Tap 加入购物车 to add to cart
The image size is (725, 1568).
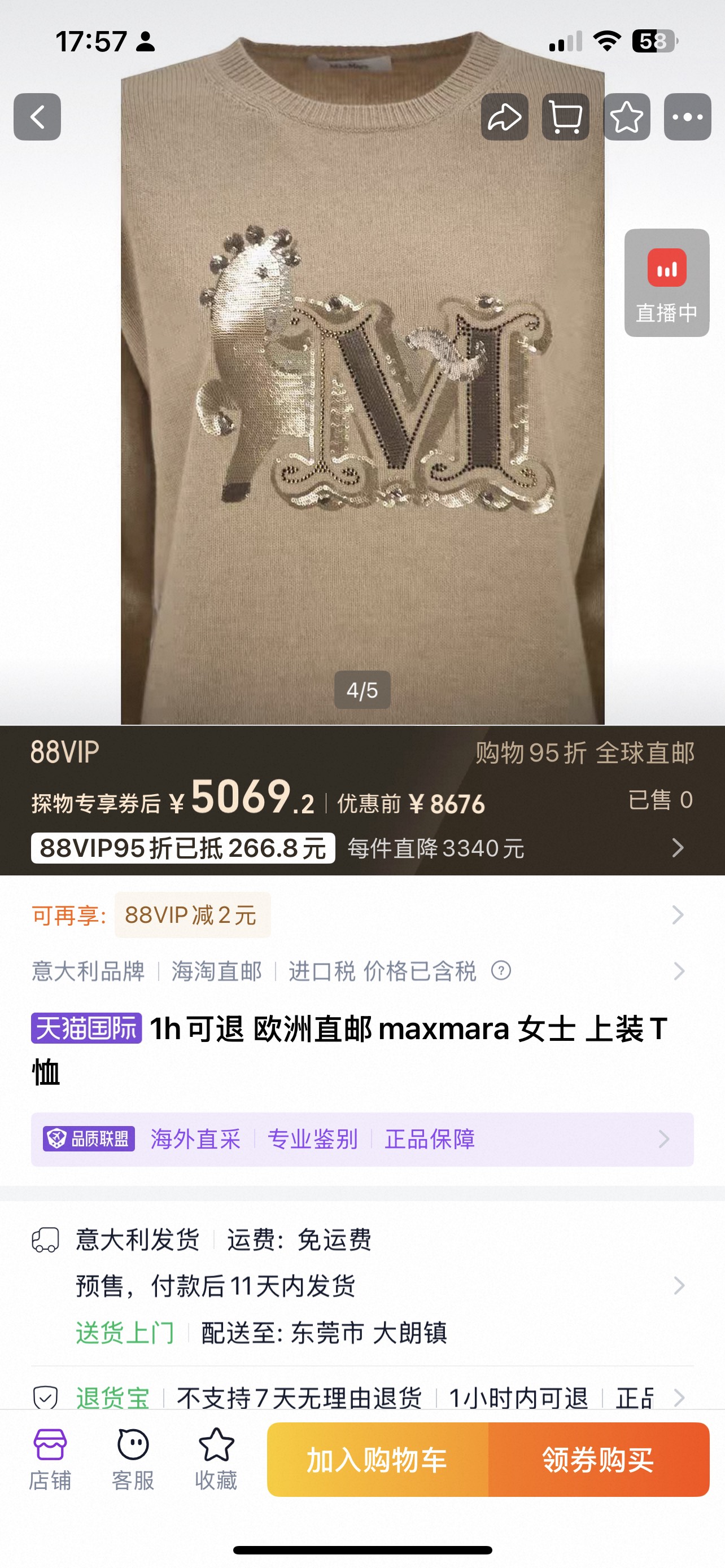377,1460
